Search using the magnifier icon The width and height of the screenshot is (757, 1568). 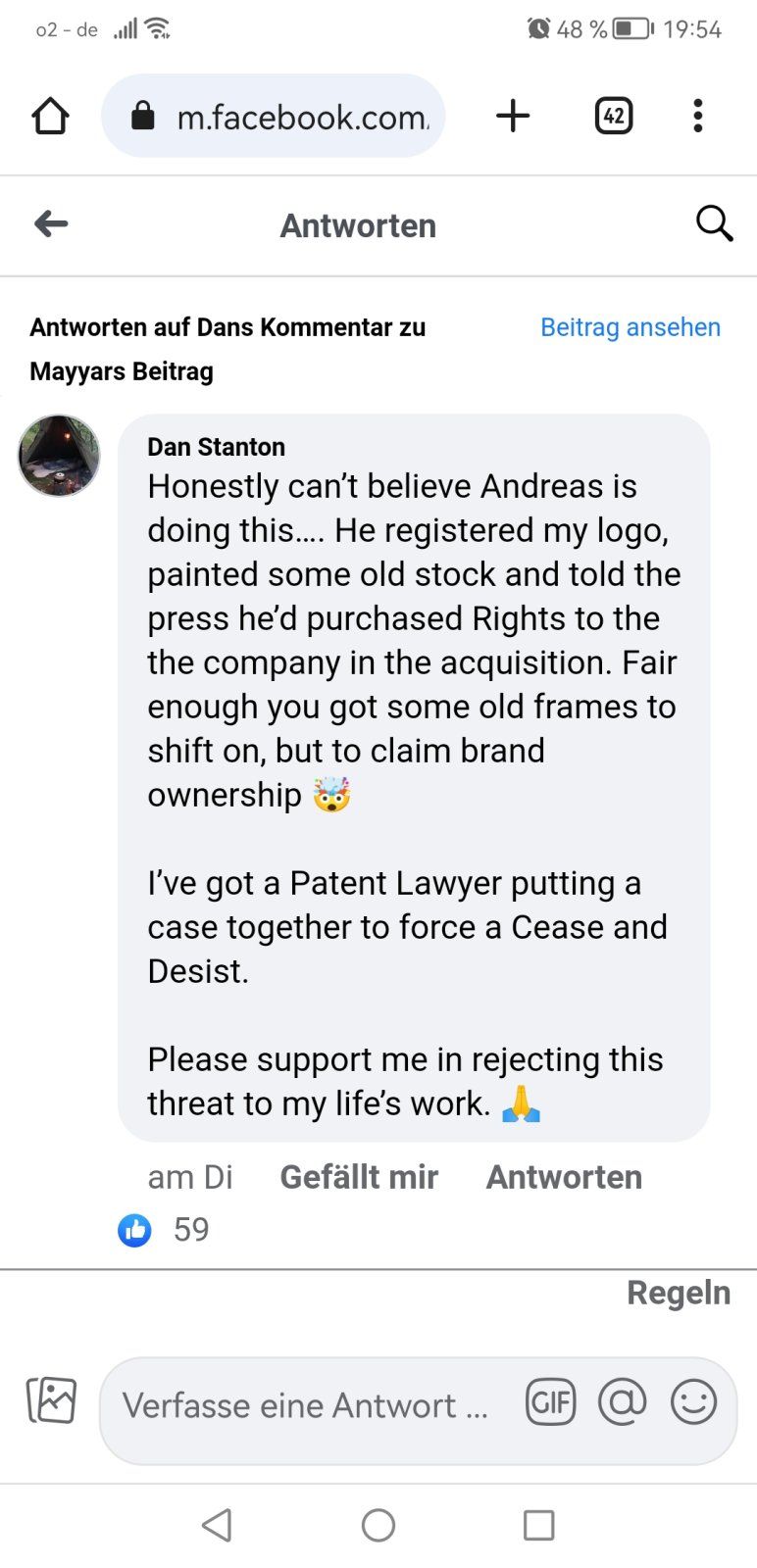(714, 224)
